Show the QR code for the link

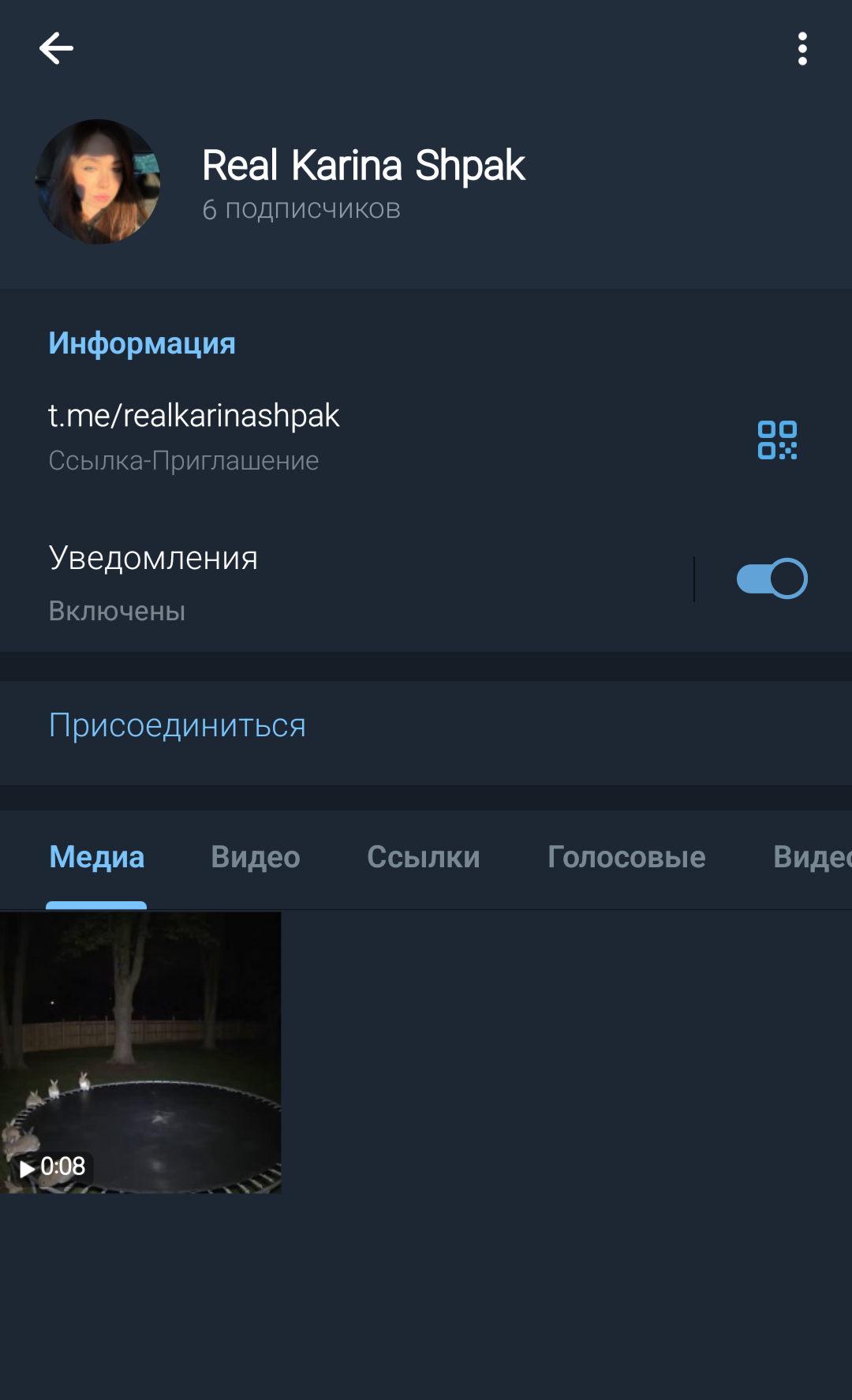coord(777,440)
